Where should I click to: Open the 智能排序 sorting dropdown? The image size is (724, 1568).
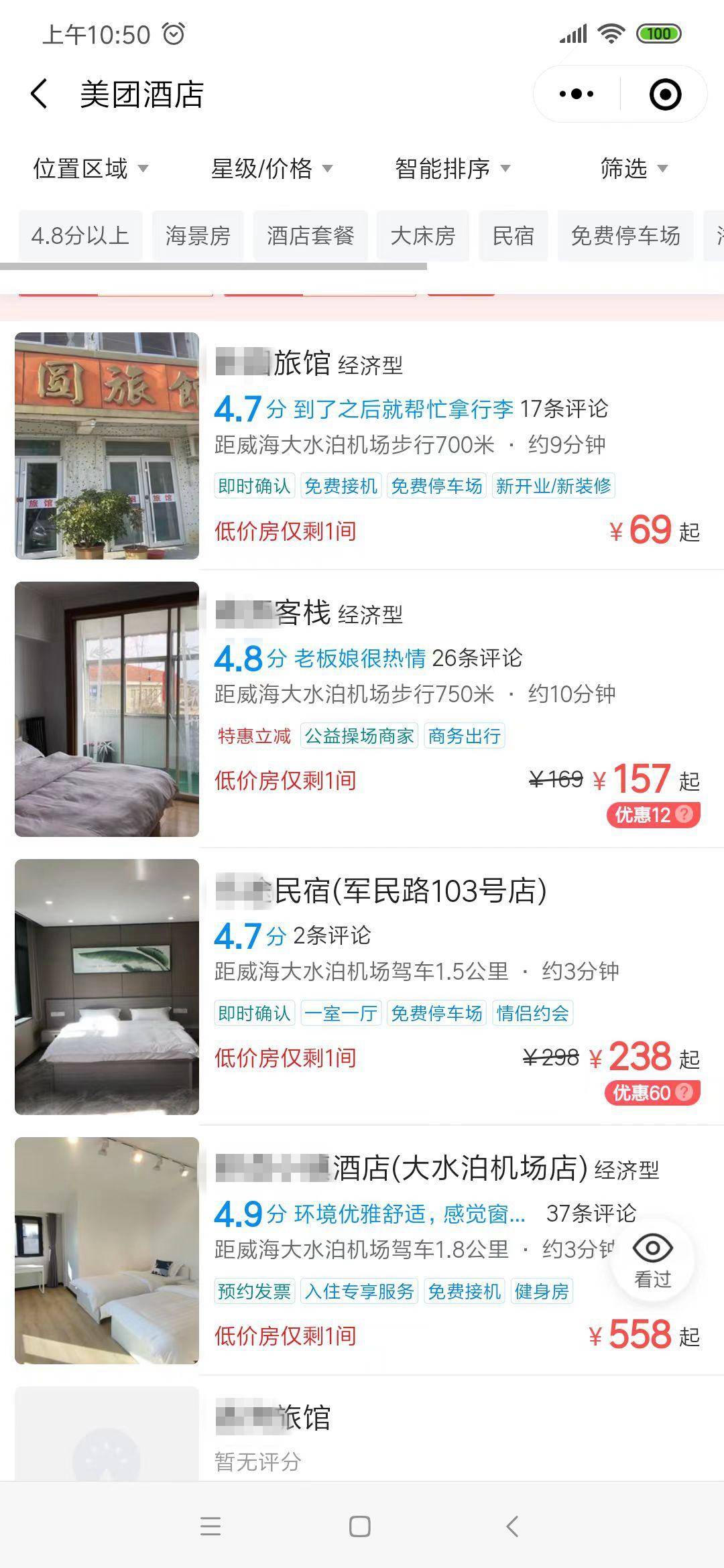point(452,168)
